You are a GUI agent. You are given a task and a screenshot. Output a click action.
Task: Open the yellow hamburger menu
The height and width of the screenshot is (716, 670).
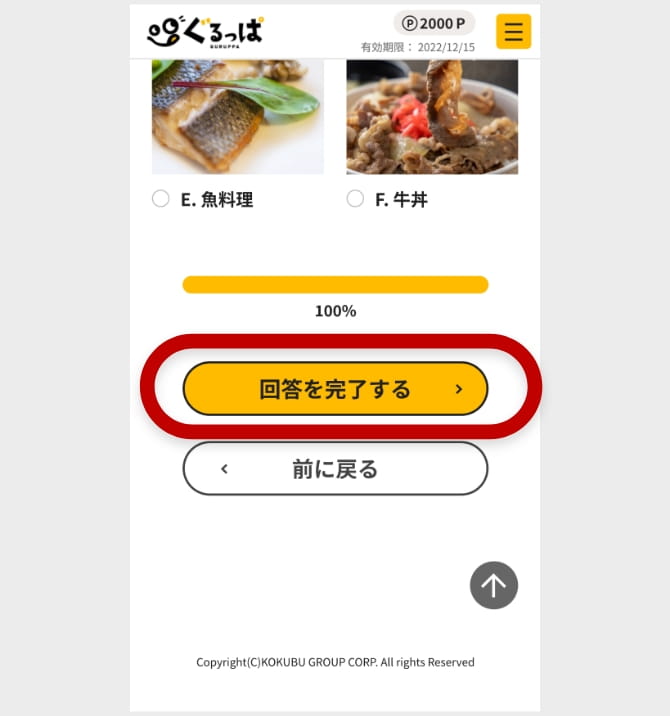click(513, 31)
